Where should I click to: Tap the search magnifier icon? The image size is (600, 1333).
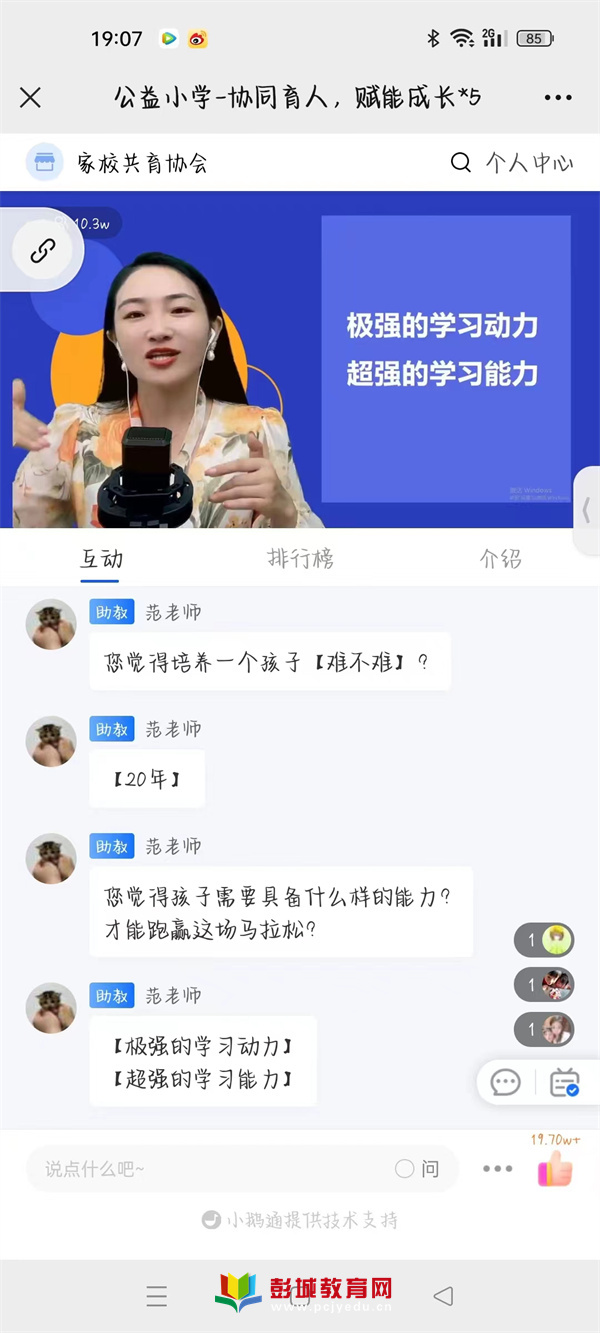[x=460, y=163]
